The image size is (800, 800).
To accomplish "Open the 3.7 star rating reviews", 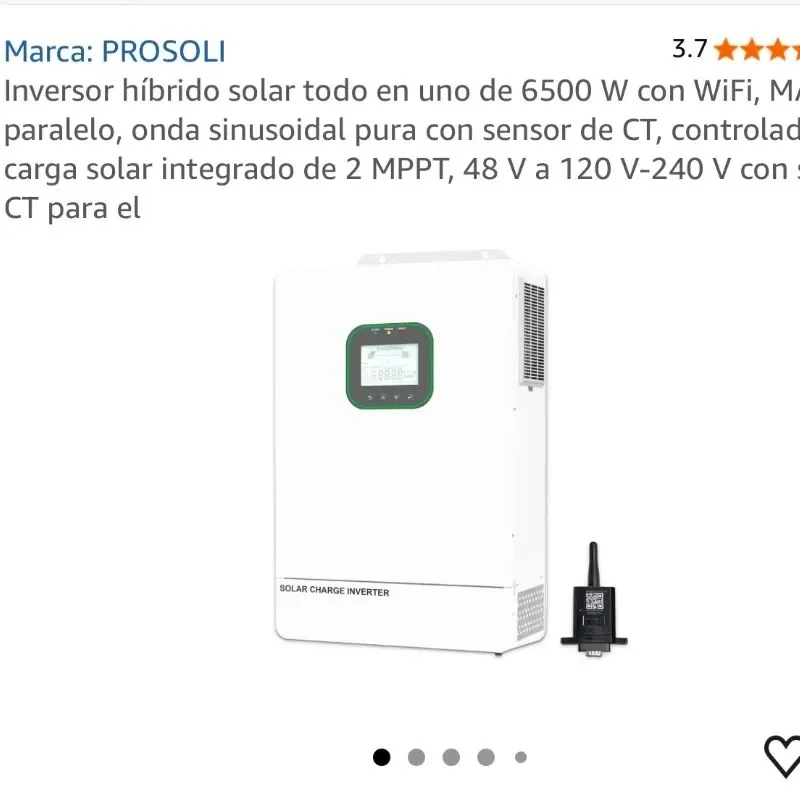I will point(736,49).
